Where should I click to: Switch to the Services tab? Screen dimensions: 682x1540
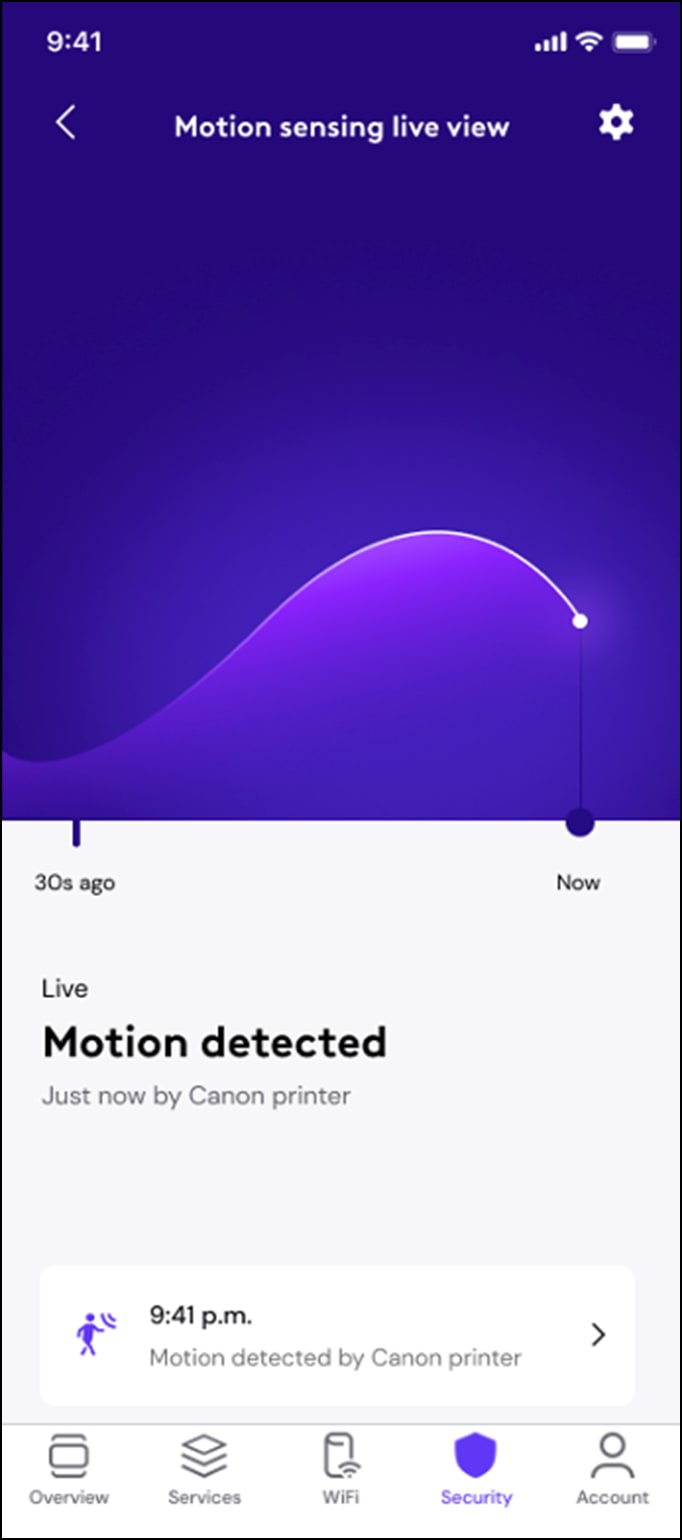pos(204,1468)
